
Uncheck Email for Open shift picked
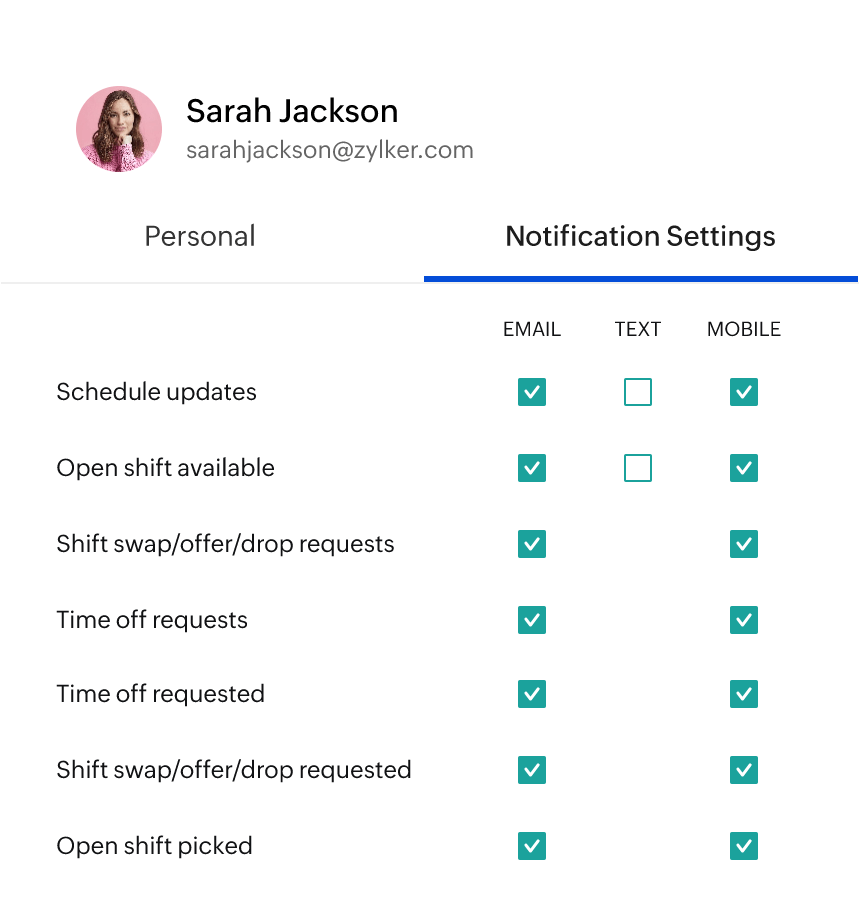(532, 846)
